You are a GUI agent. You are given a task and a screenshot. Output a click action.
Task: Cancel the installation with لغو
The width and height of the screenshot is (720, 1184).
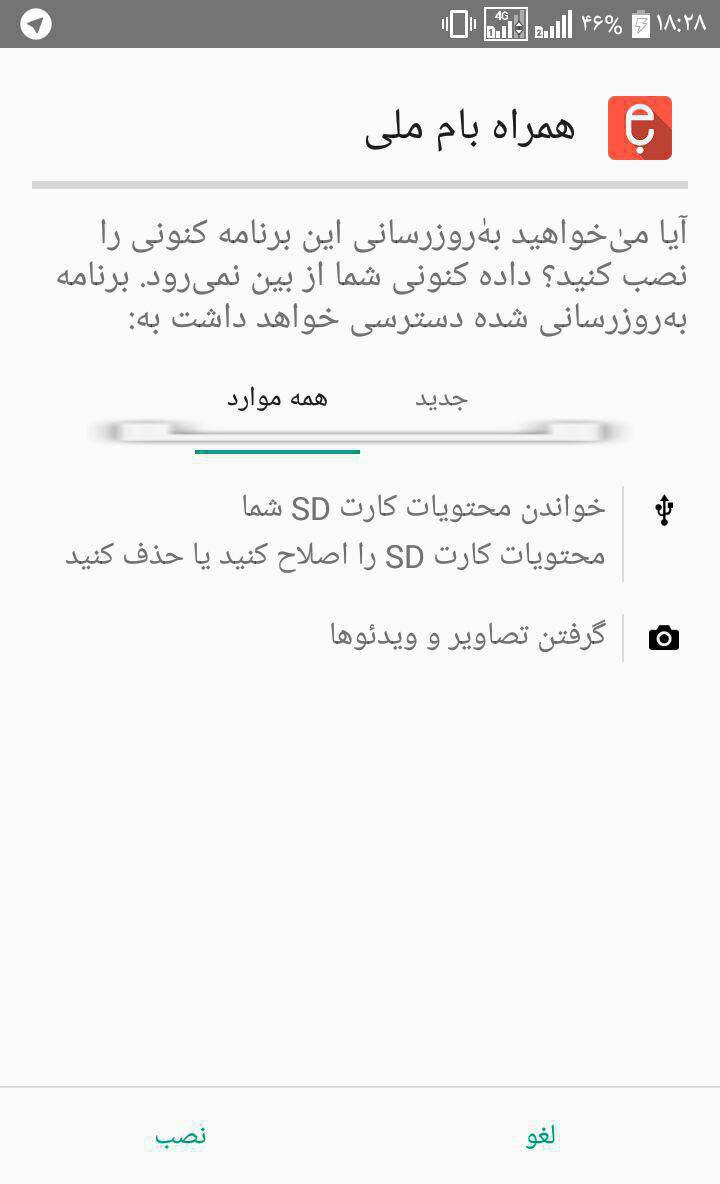tap(541, 1135)
